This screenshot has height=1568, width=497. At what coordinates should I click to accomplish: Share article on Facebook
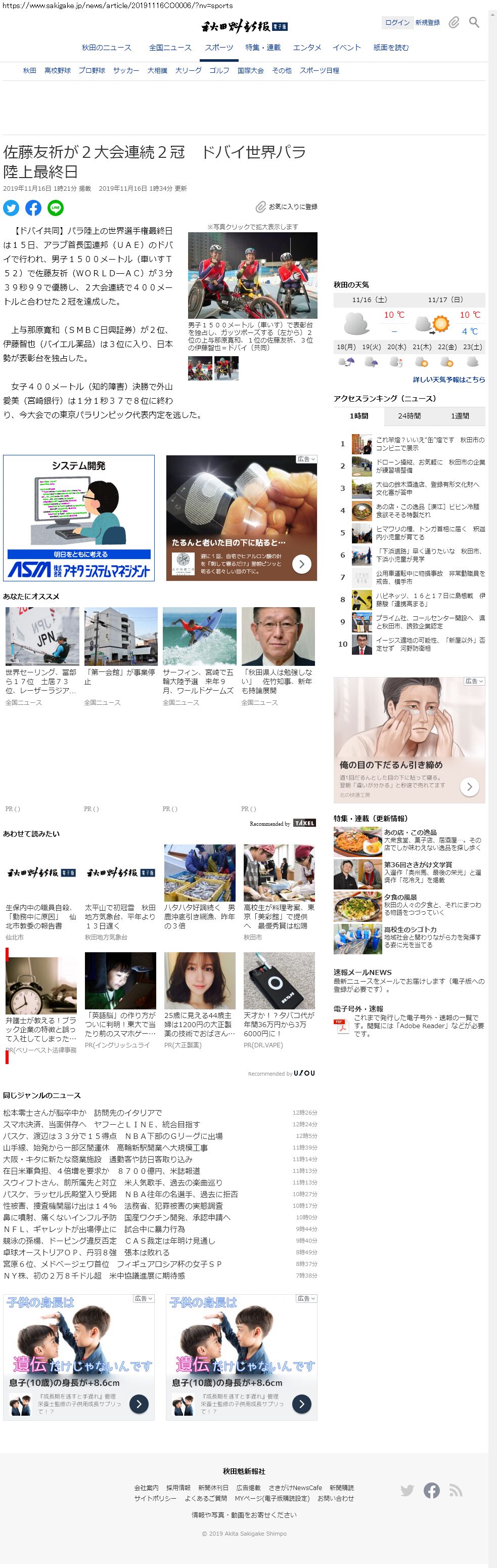click(33, 208)
